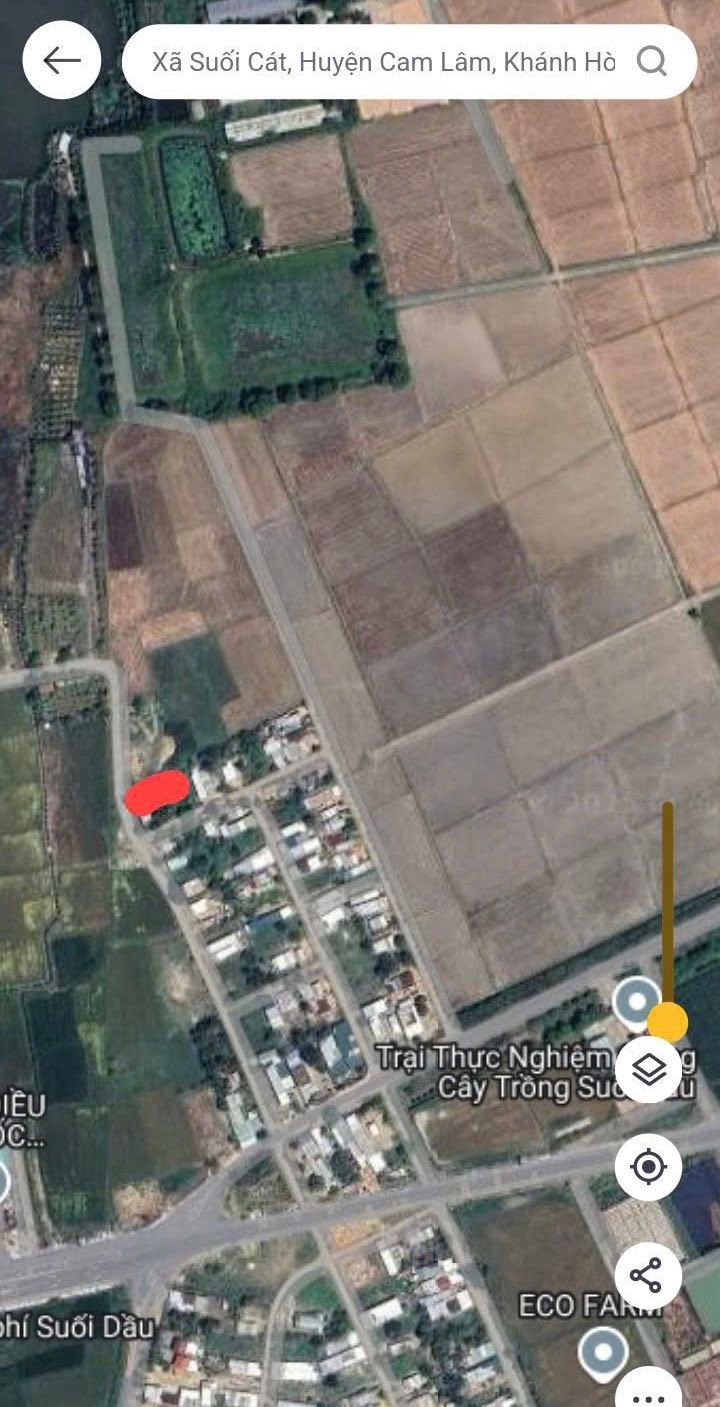Screen dimensions: 720x1407
Task: Center map on my location
Action: pyautogui.click(x=648, y=1167)
